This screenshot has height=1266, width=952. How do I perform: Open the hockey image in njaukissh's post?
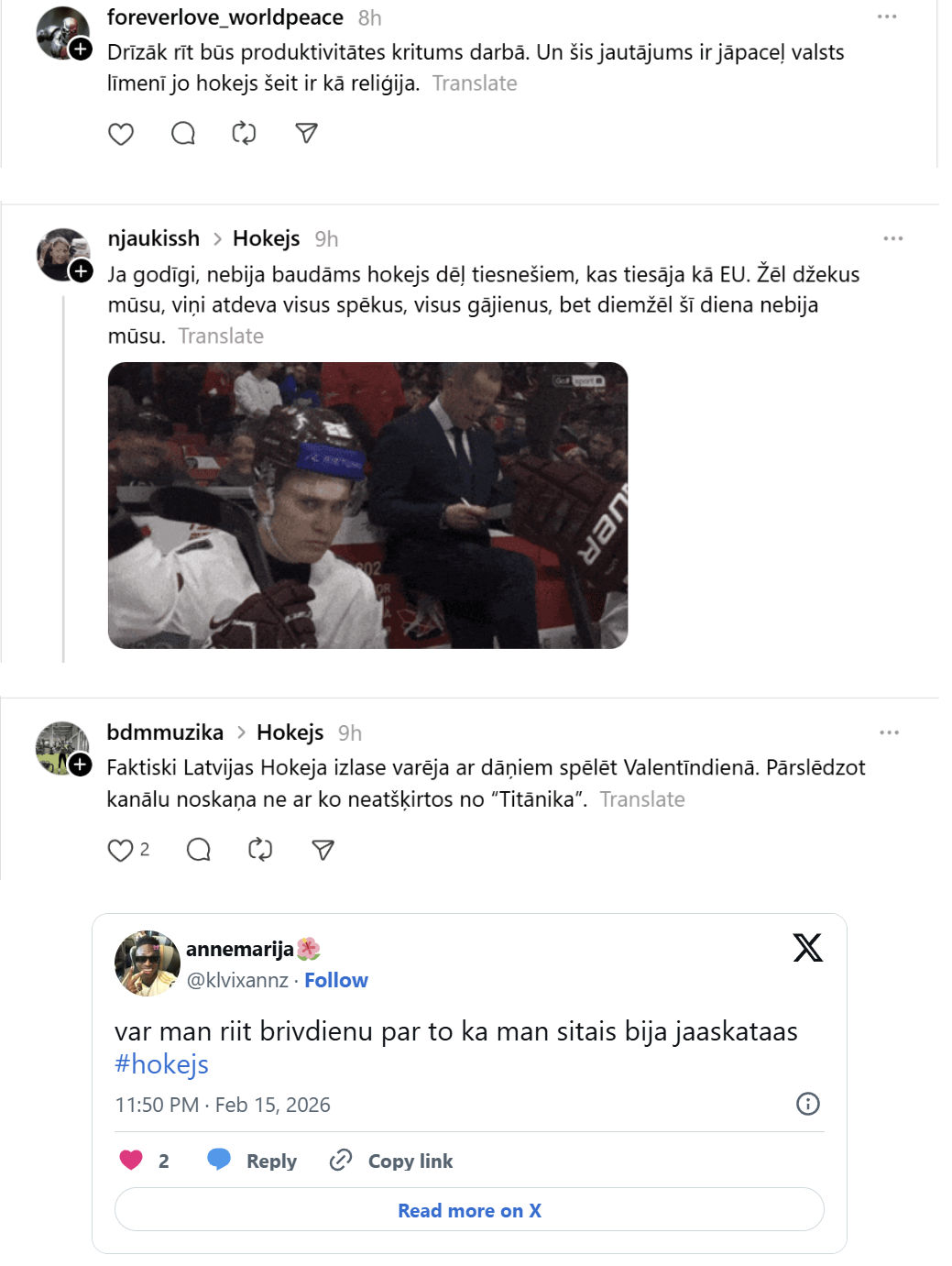coord(367,505)
